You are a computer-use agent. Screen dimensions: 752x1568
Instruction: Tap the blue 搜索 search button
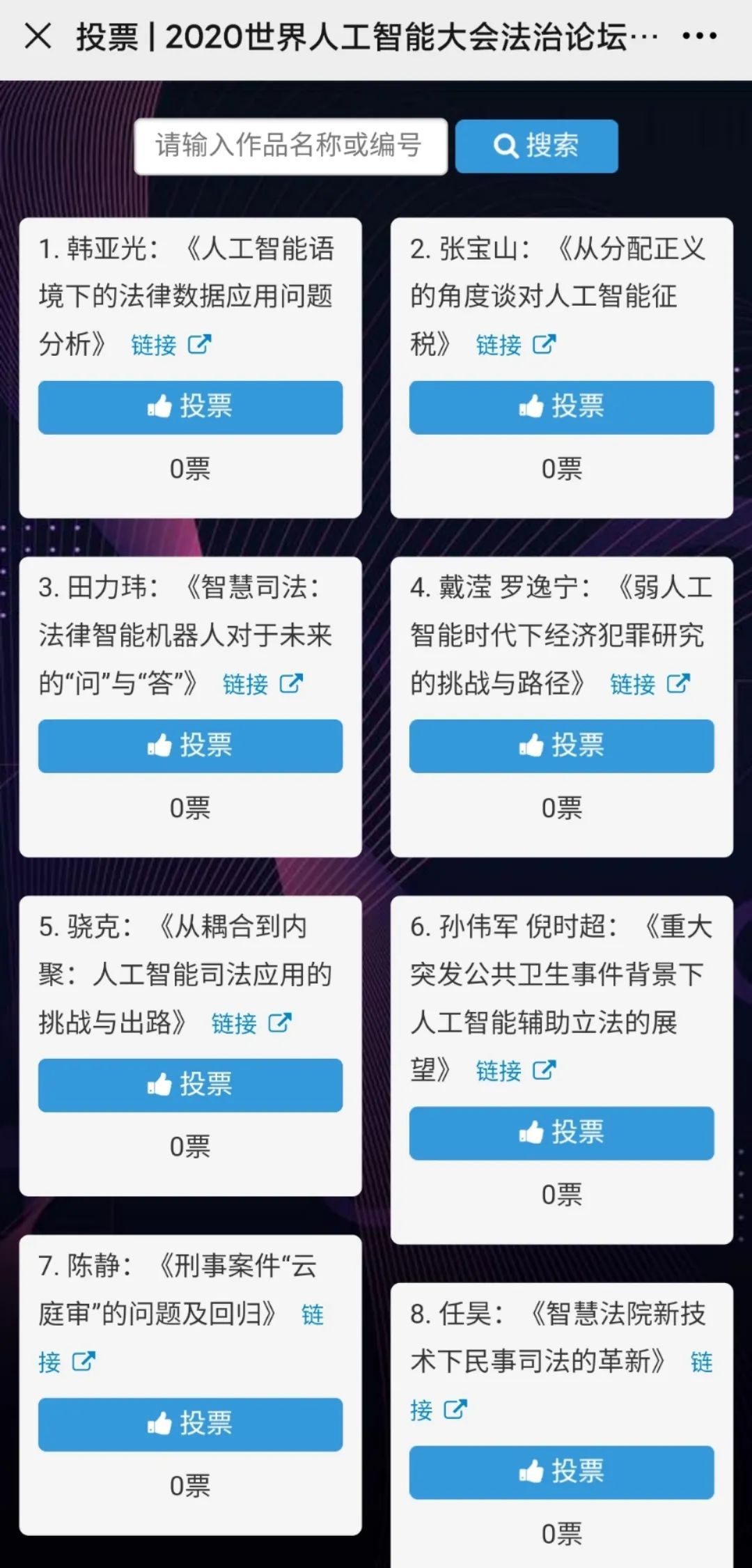[536, 146]
